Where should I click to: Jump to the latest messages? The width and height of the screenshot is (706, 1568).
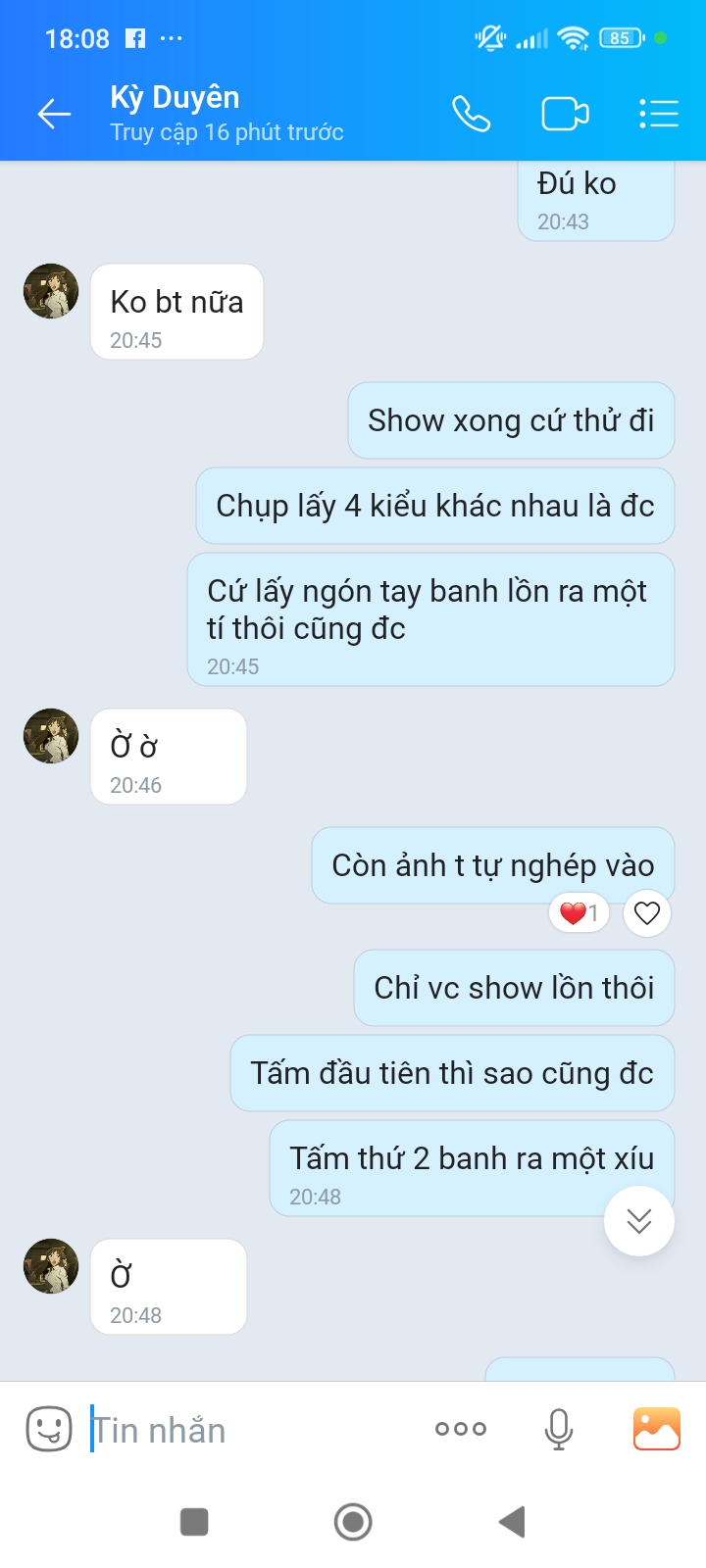pos(639,1221)
